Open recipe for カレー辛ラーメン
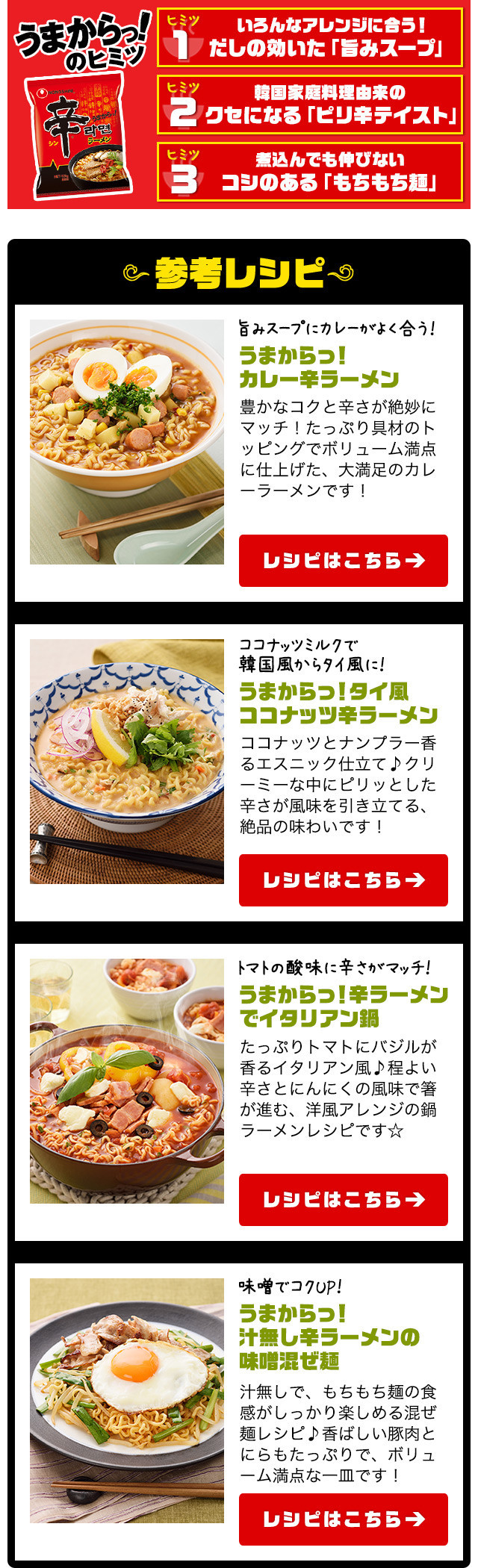 (x=343, y=560)
